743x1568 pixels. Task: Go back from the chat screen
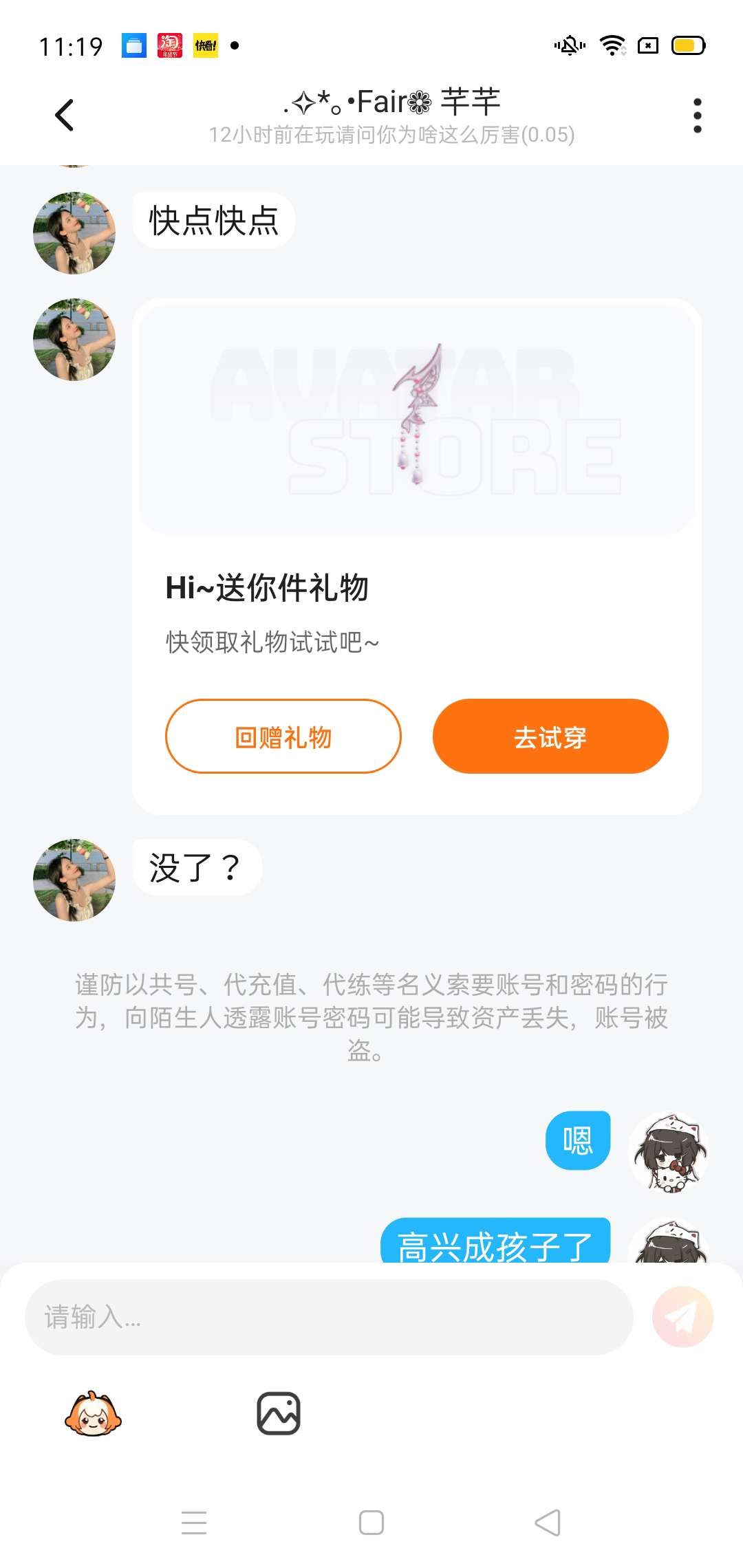[65, 115]
